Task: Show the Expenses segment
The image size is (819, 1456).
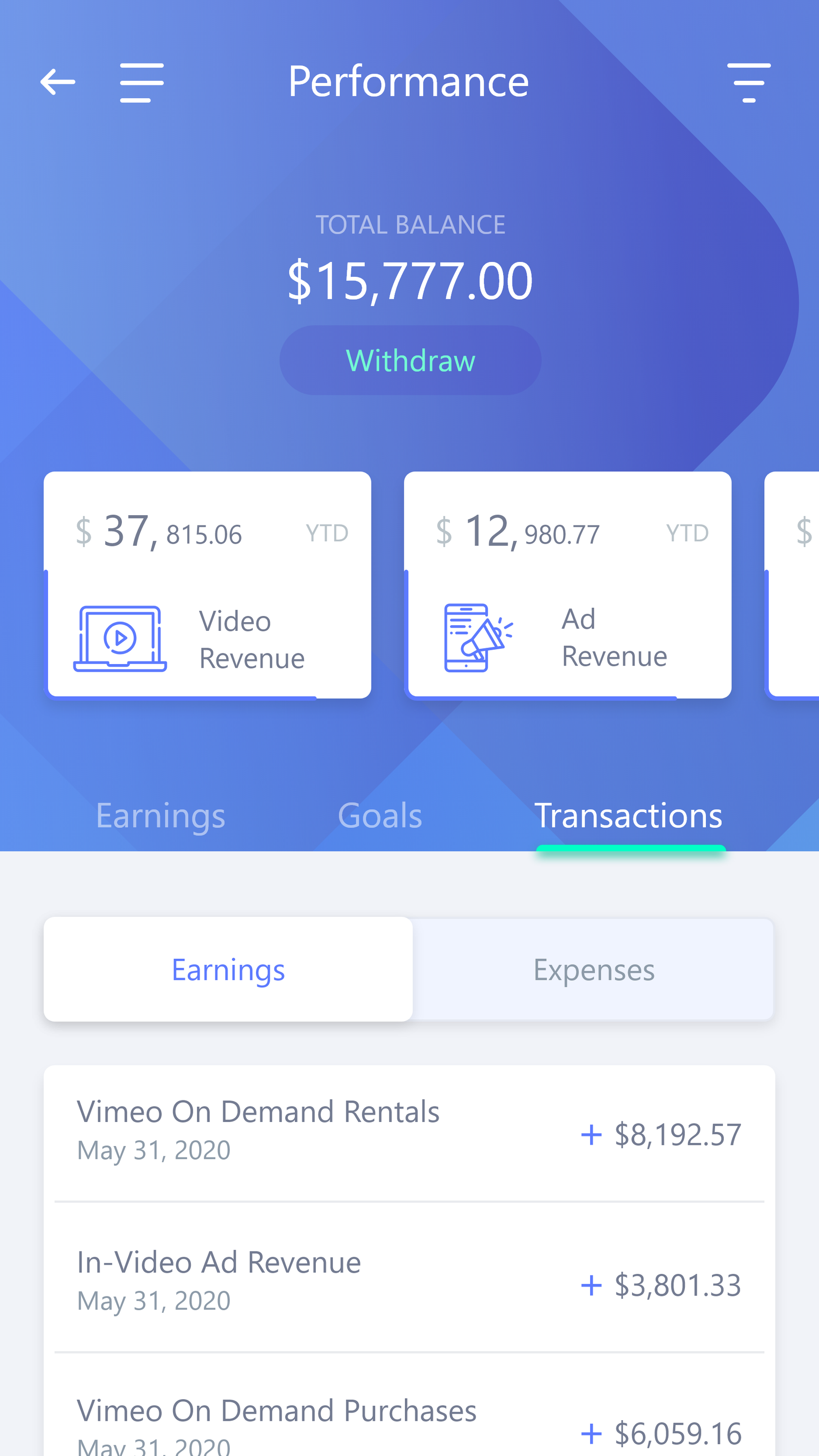Action: 593,969
